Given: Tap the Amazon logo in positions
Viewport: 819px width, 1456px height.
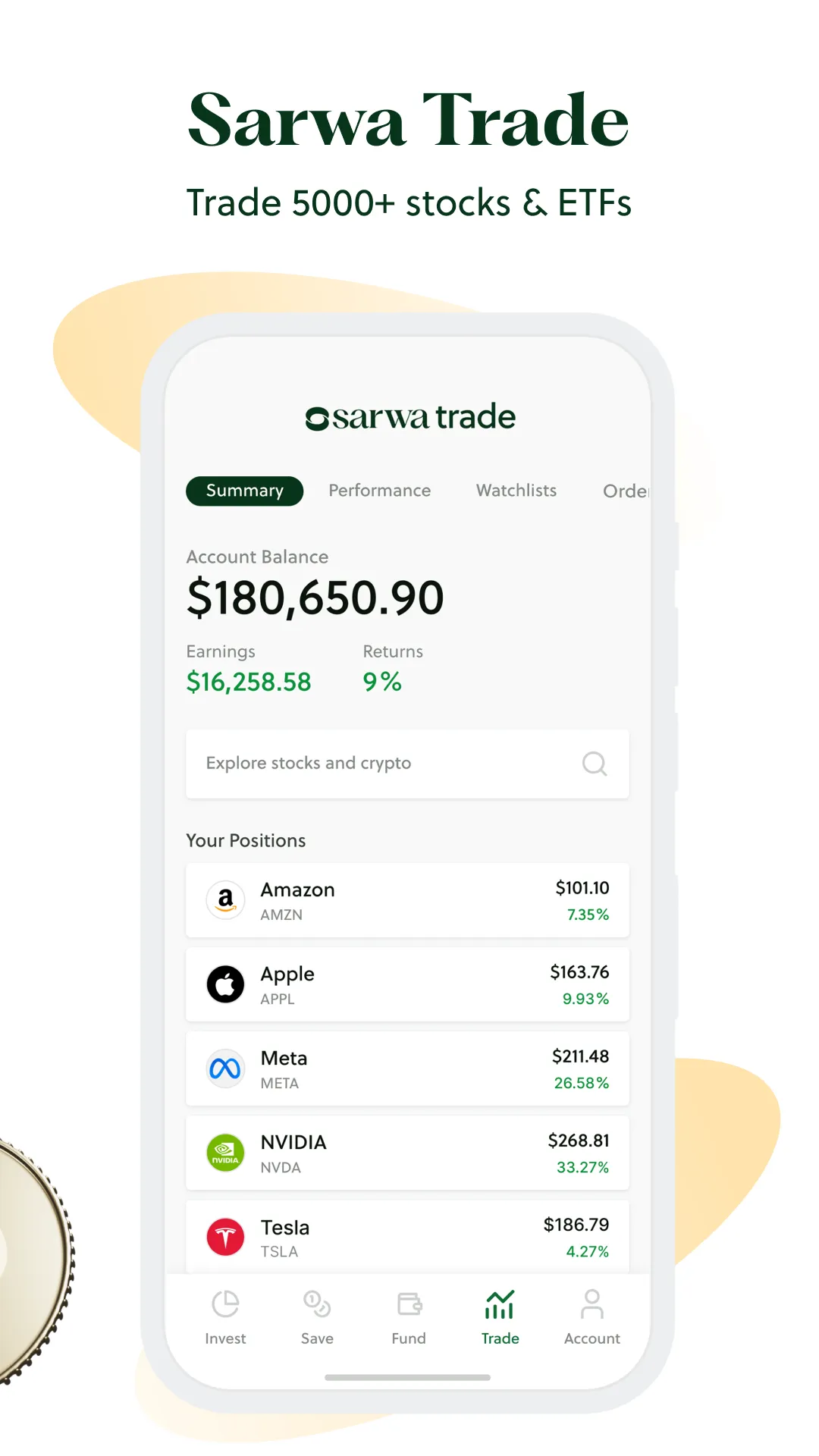Looking at the screenshot, I should click(225, 900).
